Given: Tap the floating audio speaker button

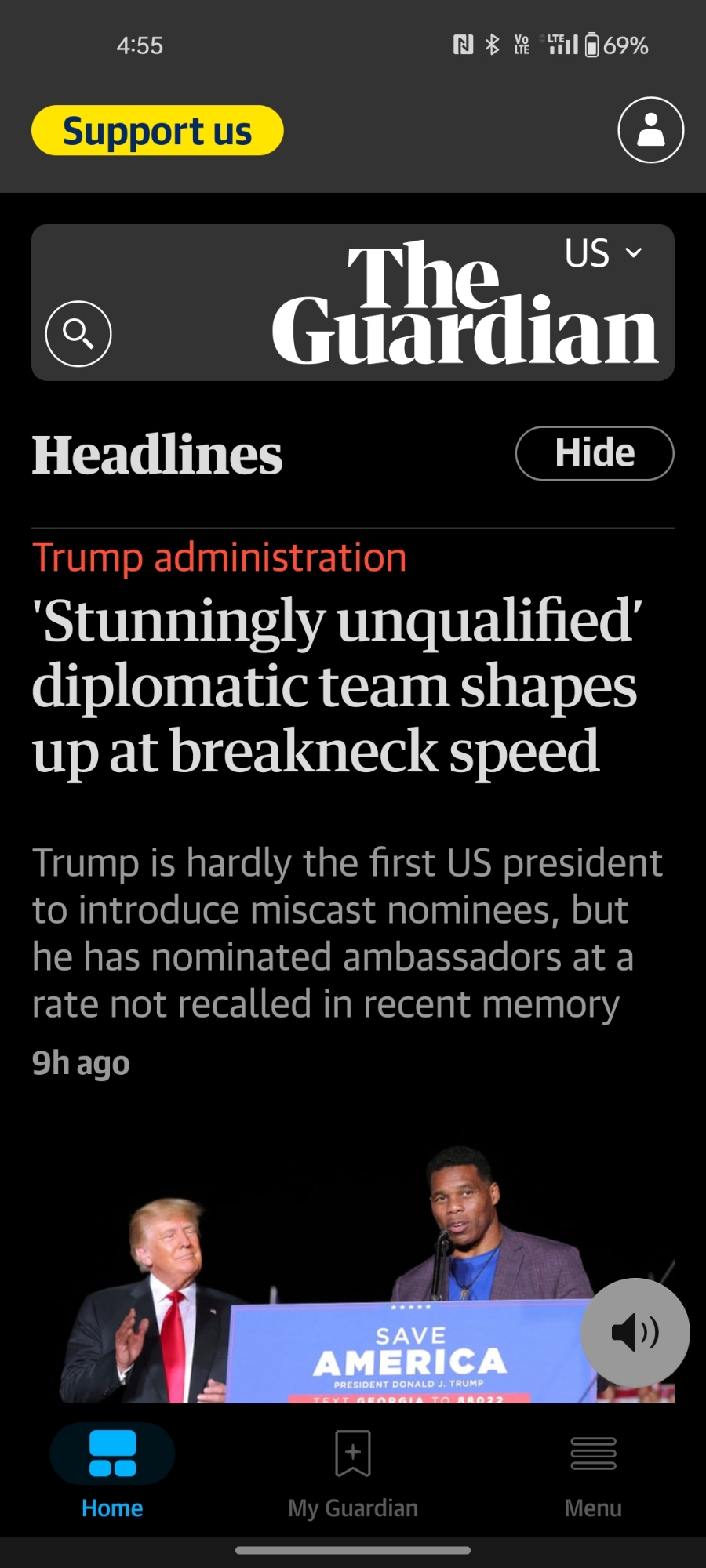Looking at the screenshot, I should [635, 1332].
